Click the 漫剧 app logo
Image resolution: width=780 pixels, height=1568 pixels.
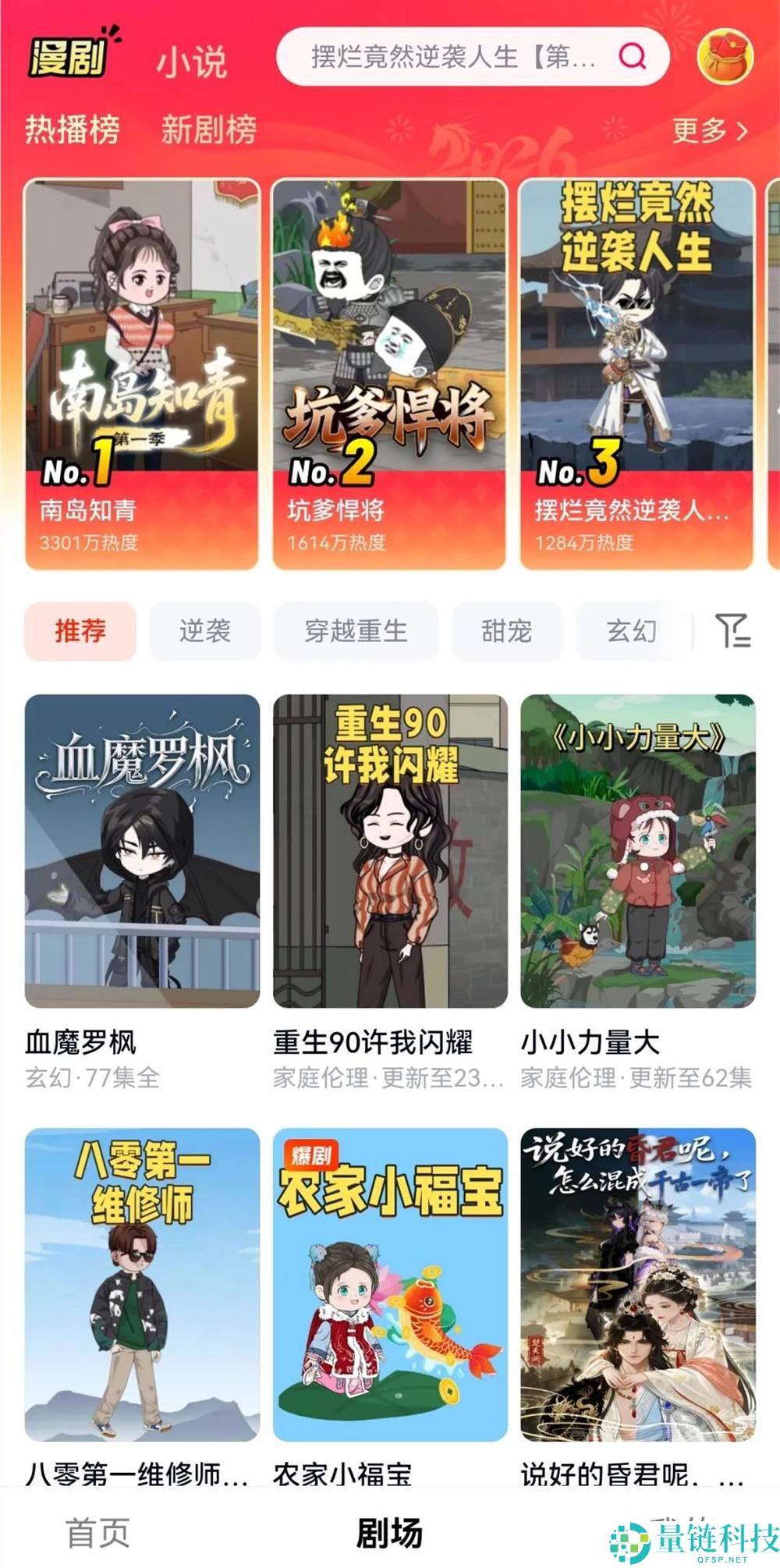(x=70, y=59)
